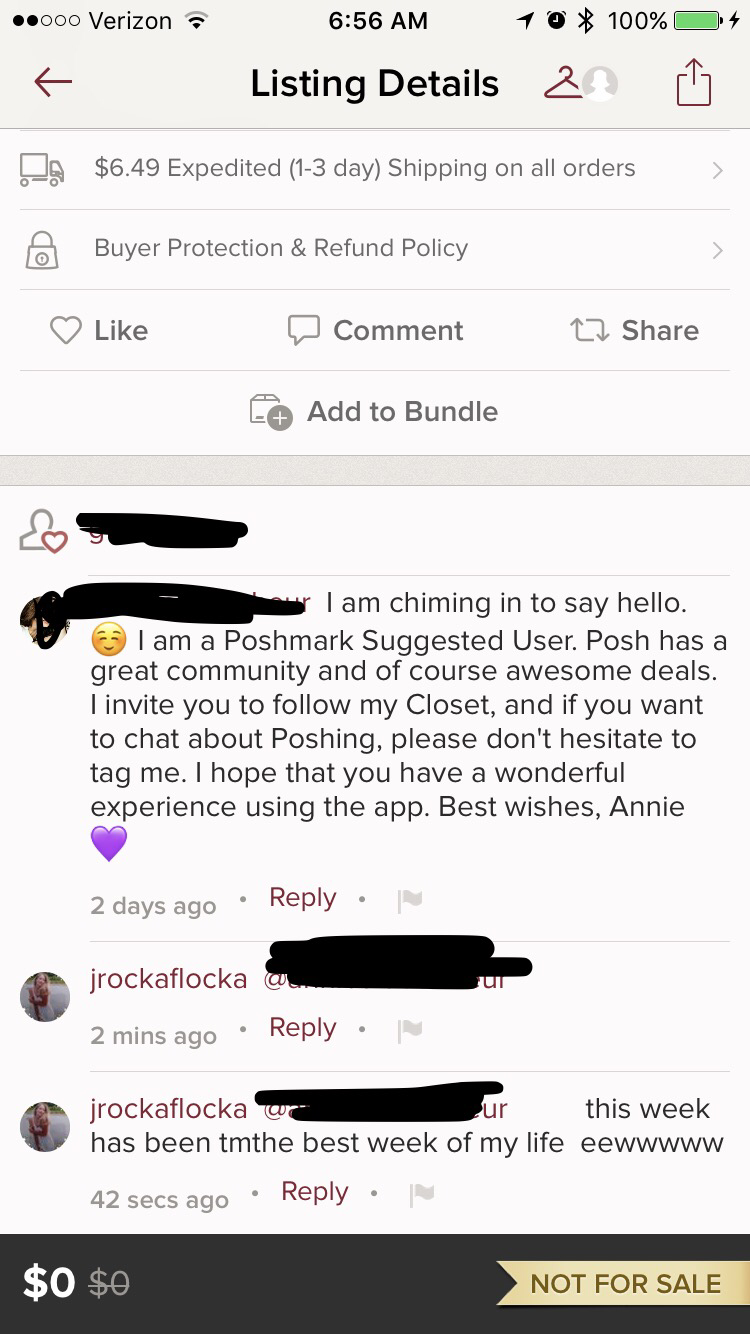Flag the comment posted 2 days ago
Image resolution: width=750 pixels, height=1334 pixels.
409,901
